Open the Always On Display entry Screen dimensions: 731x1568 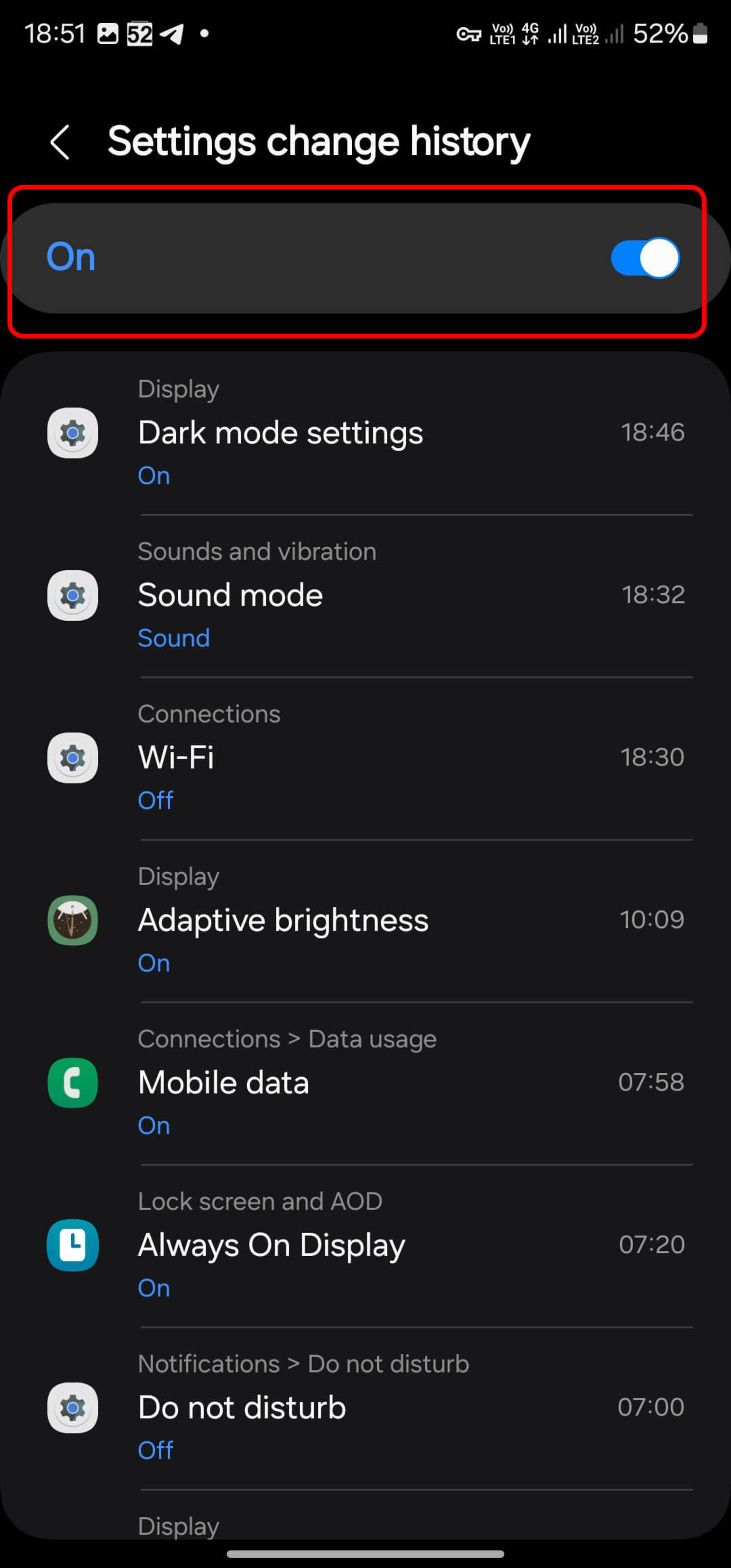pos(365,1245)
